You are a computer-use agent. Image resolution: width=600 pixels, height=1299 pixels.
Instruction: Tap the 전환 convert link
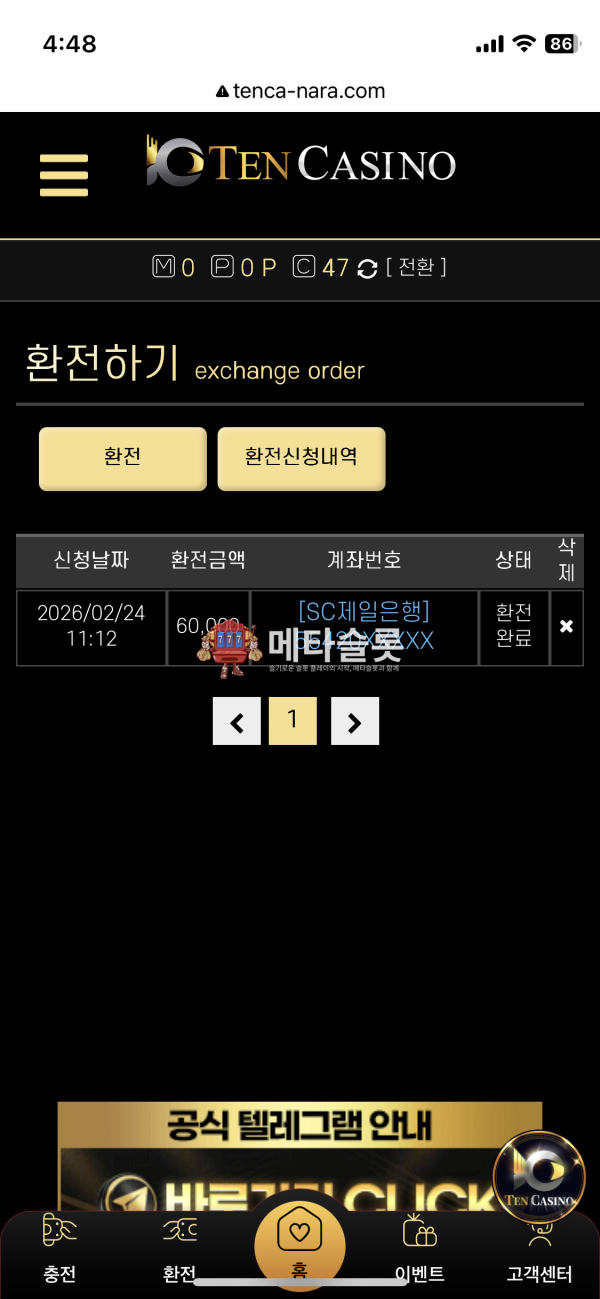(416, 267)
